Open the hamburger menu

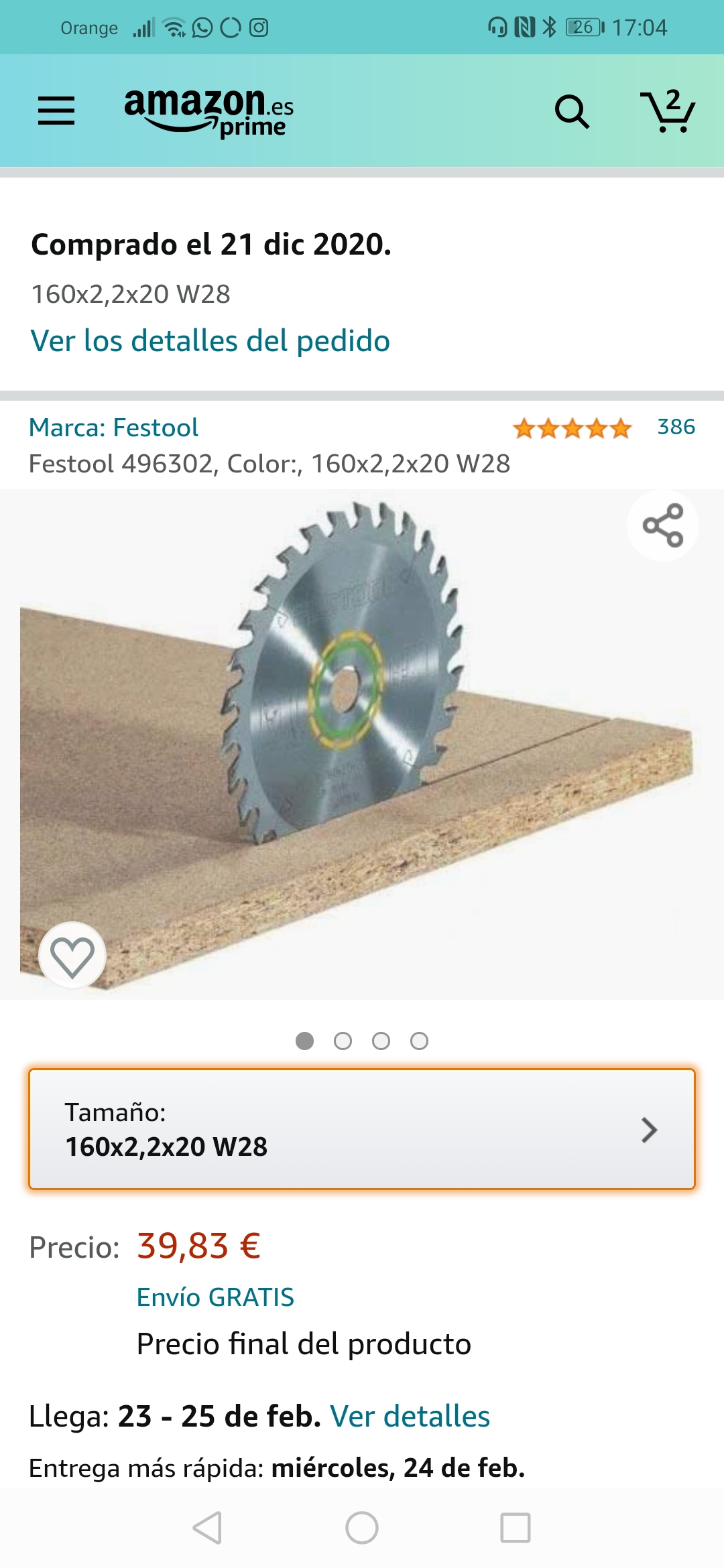coord(56,111)
